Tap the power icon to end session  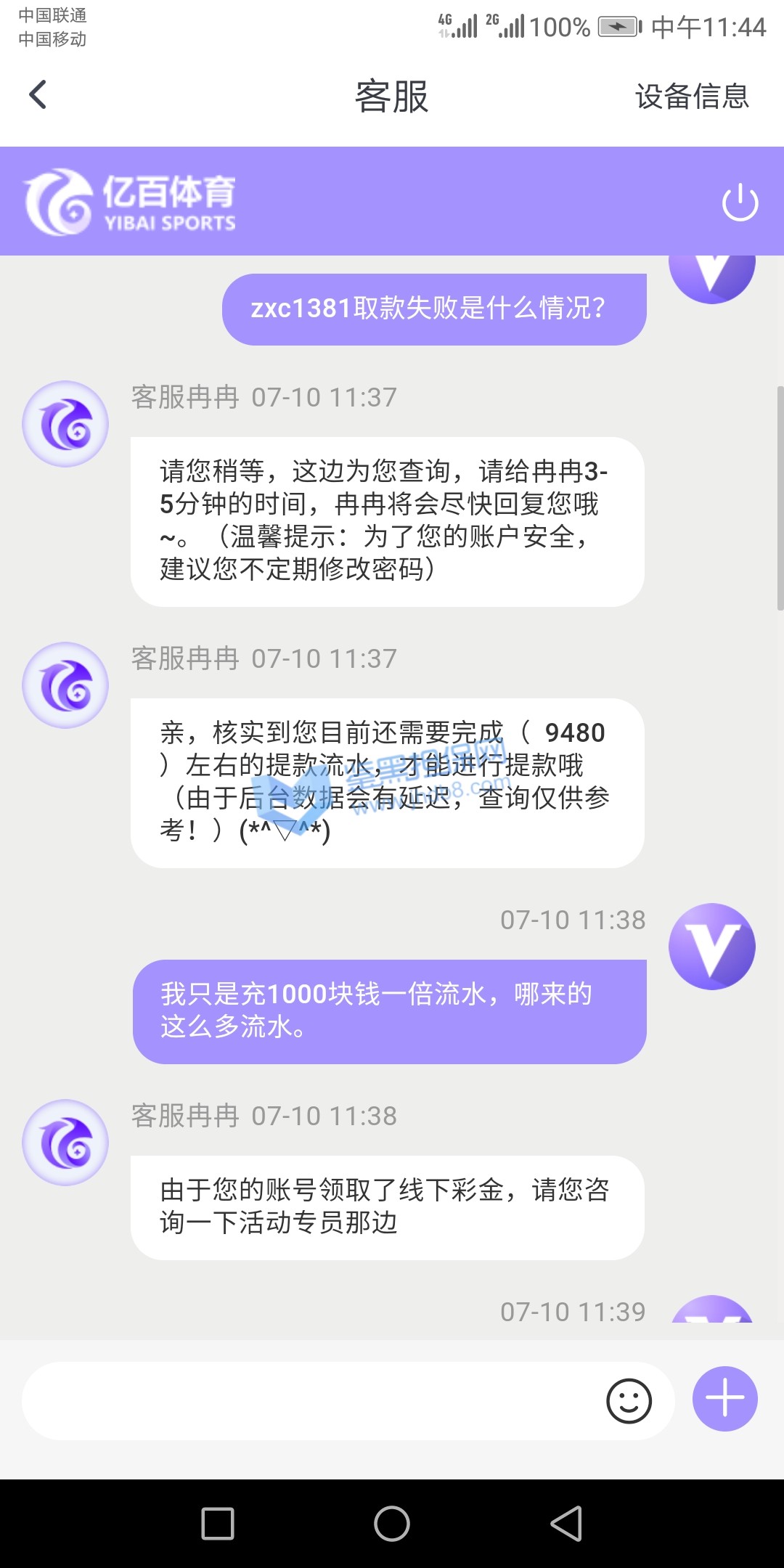(740, 203)
